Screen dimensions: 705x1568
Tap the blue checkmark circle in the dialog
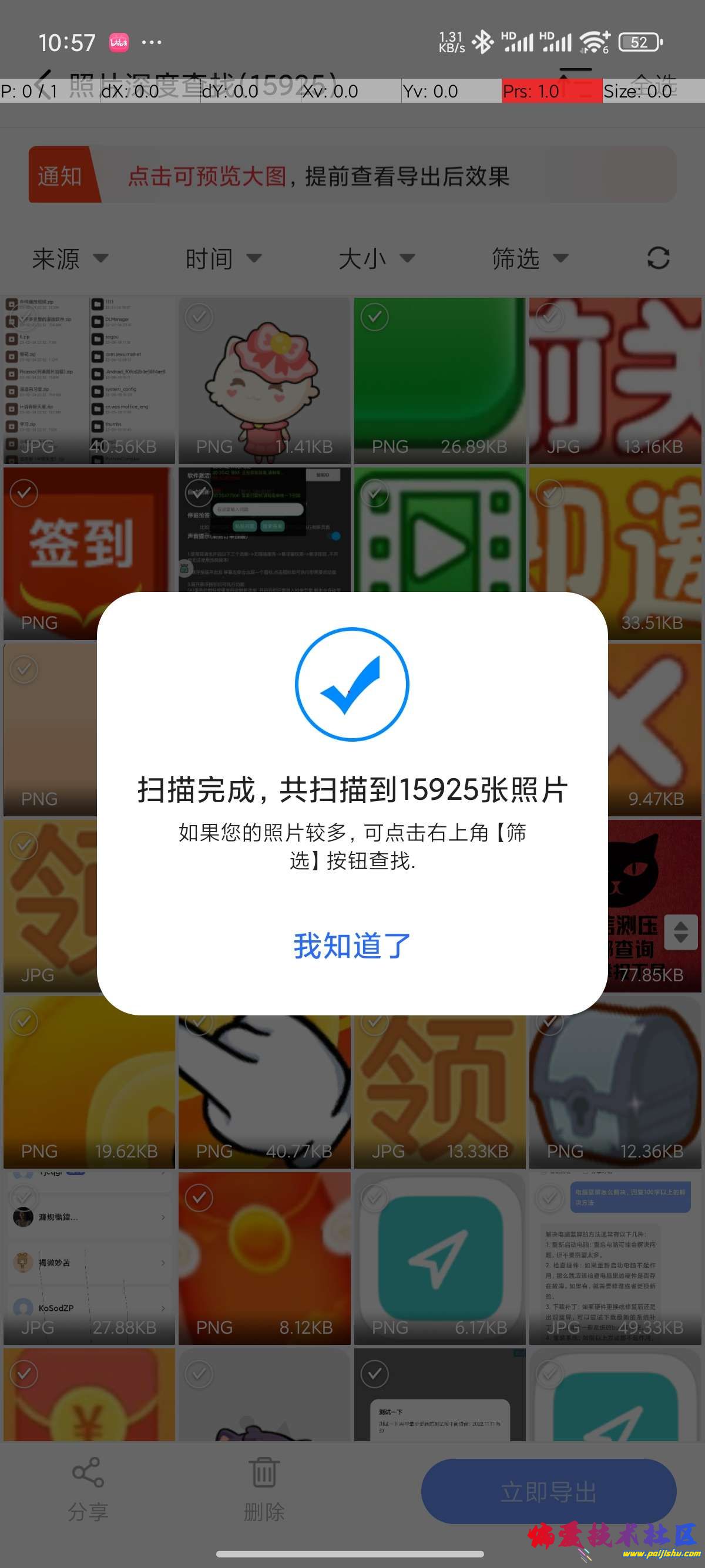click(x=352, y=683)
